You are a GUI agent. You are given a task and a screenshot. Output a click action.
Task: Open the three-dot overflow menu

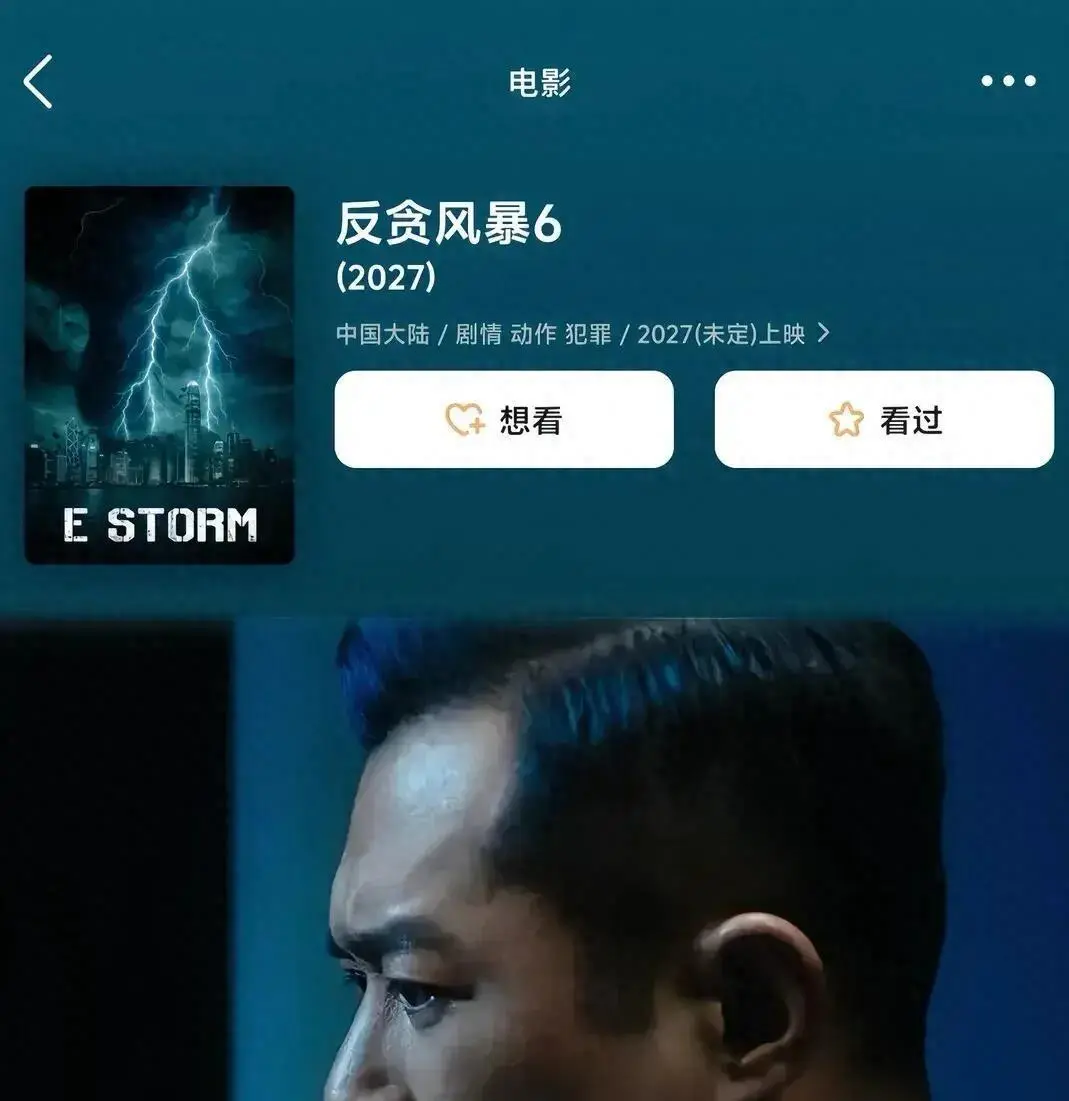coord(1008,81)
